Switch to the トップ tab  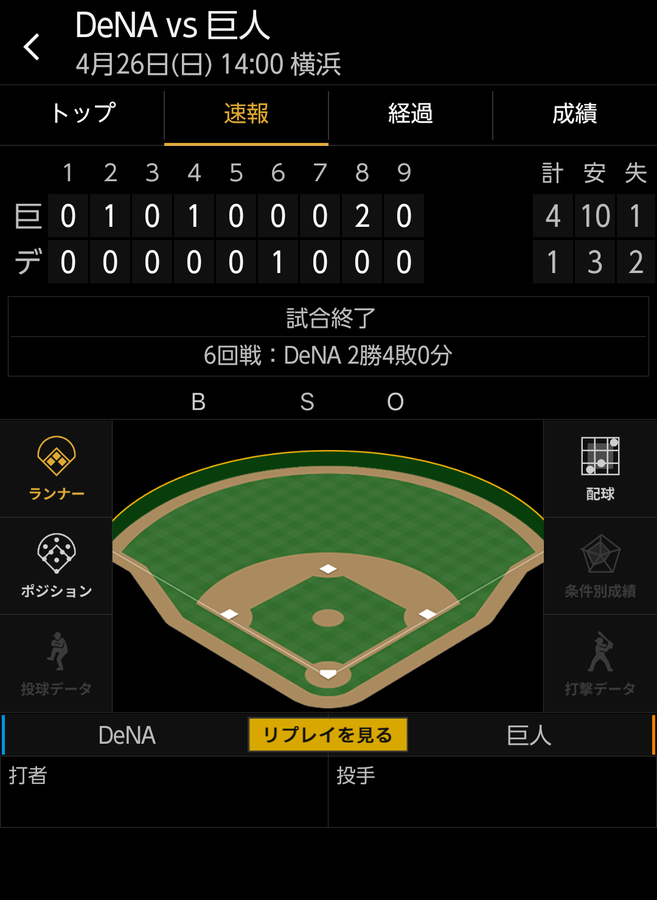point(83,114)
